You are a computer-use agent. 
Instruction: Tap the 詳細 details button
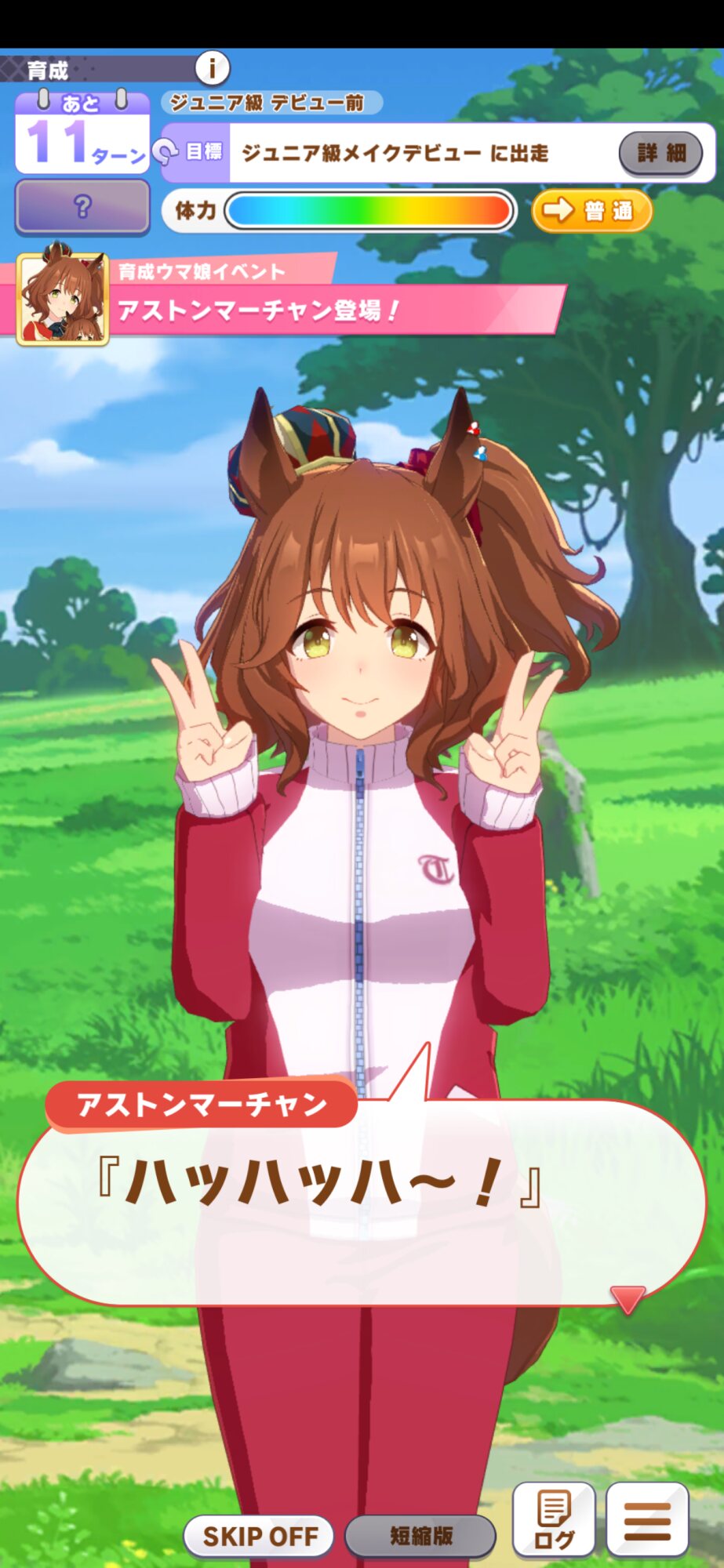point(660,153)
